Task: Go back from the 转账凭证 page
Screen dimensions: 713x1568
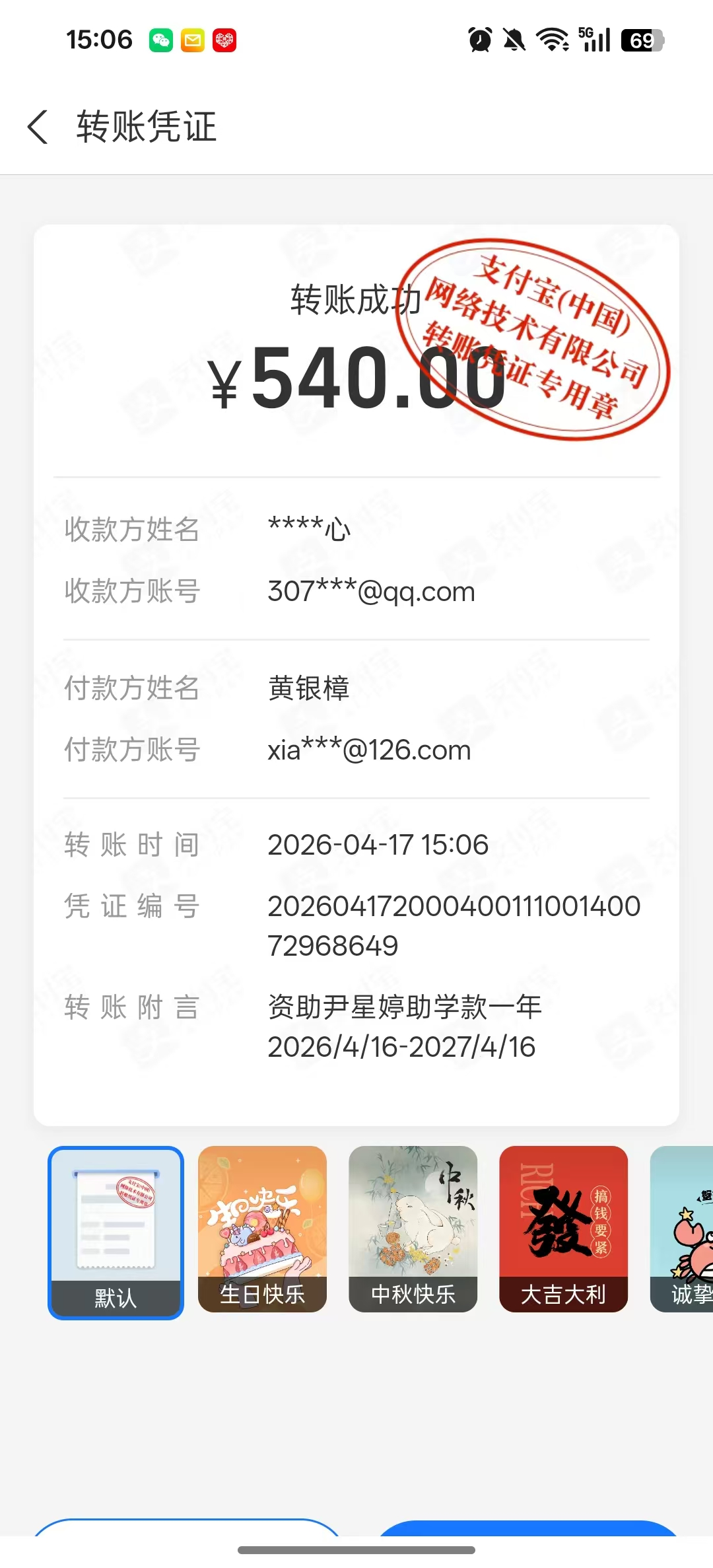Action: 38,127
